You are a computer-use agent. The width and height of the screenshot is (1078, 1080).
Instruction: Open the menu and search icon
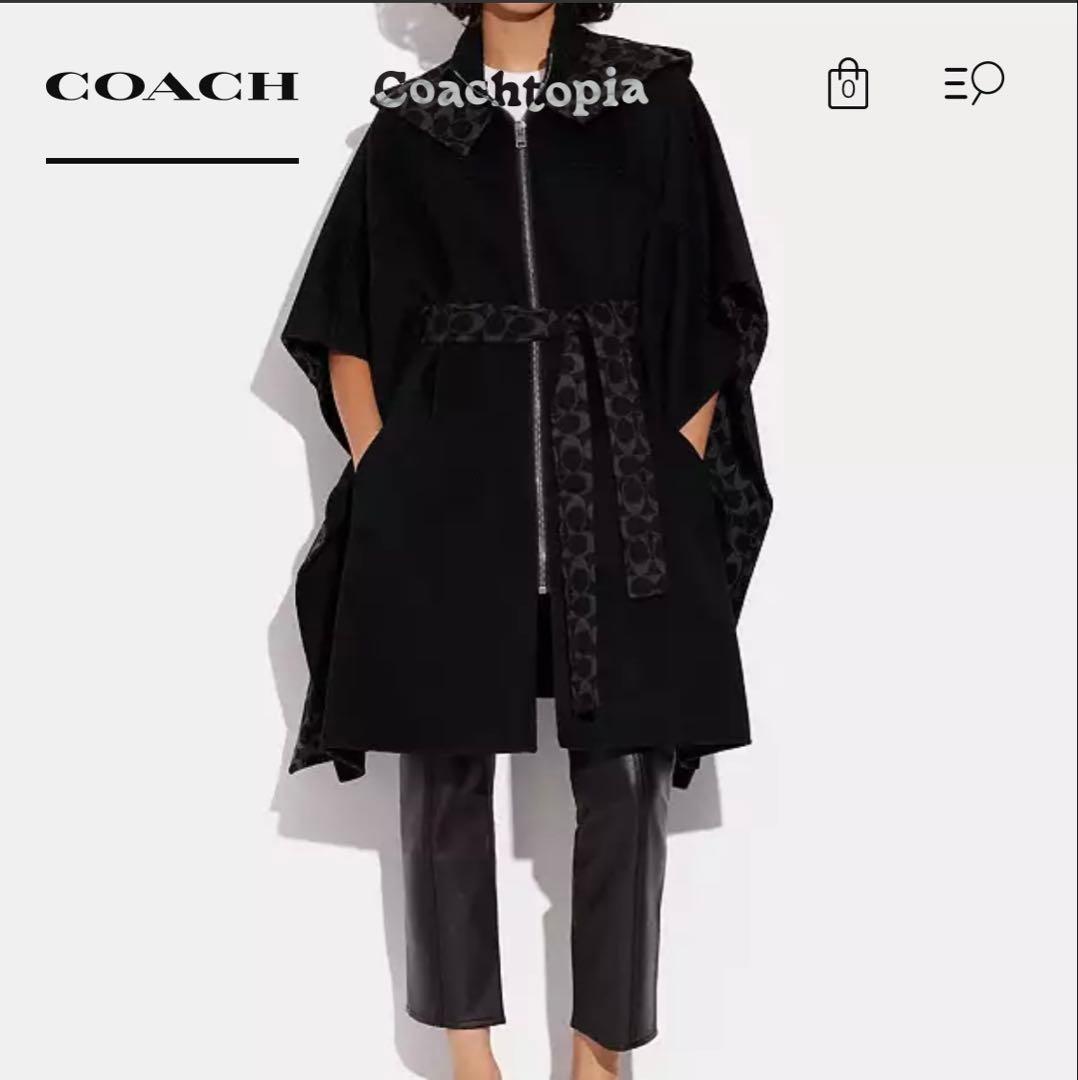point(974,83)
